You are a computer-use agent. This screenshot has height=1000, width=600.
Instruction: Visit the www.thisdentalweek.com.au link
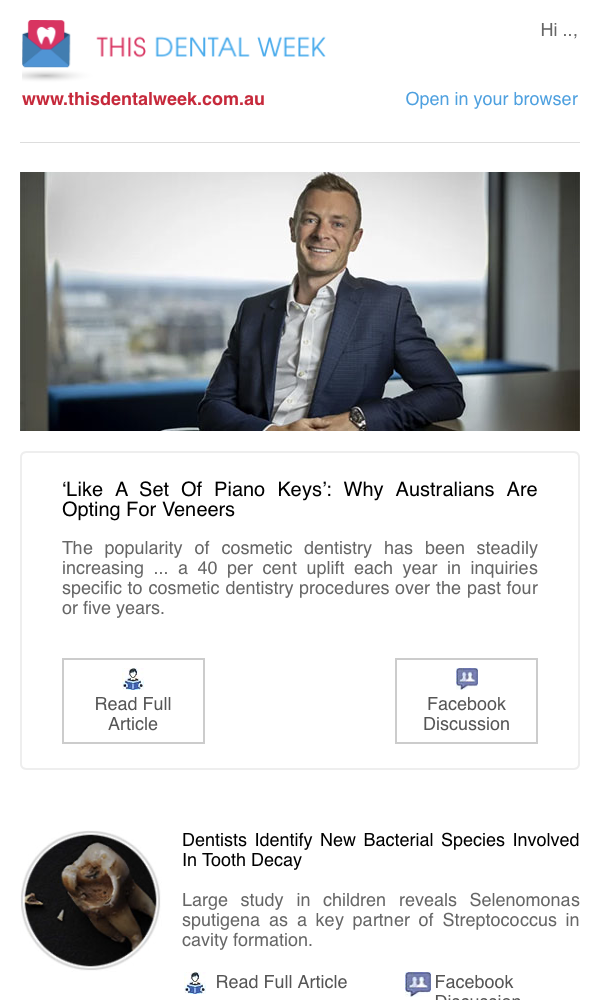[x=143, y=99]
